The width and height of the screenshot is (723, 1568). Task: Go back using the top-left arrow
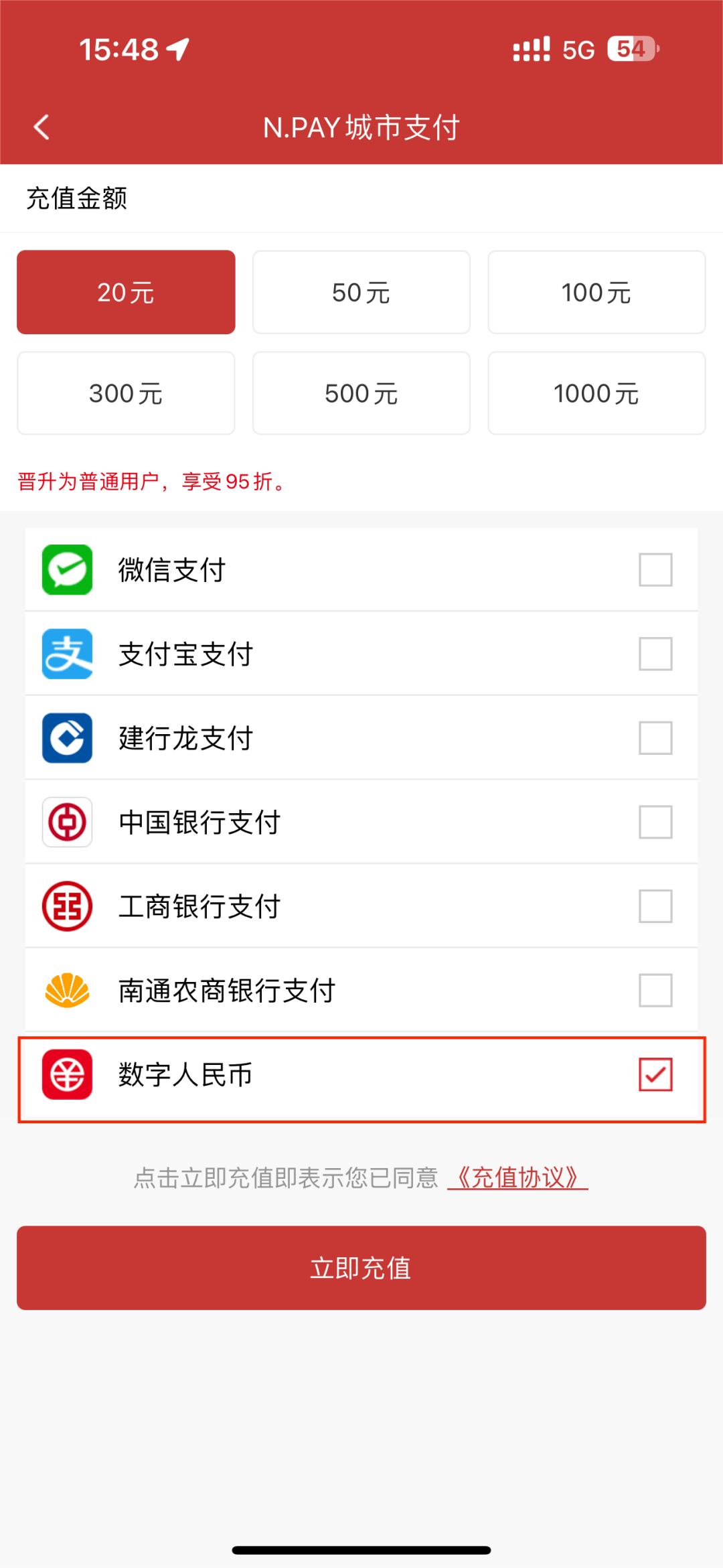(x=42, y=127)
